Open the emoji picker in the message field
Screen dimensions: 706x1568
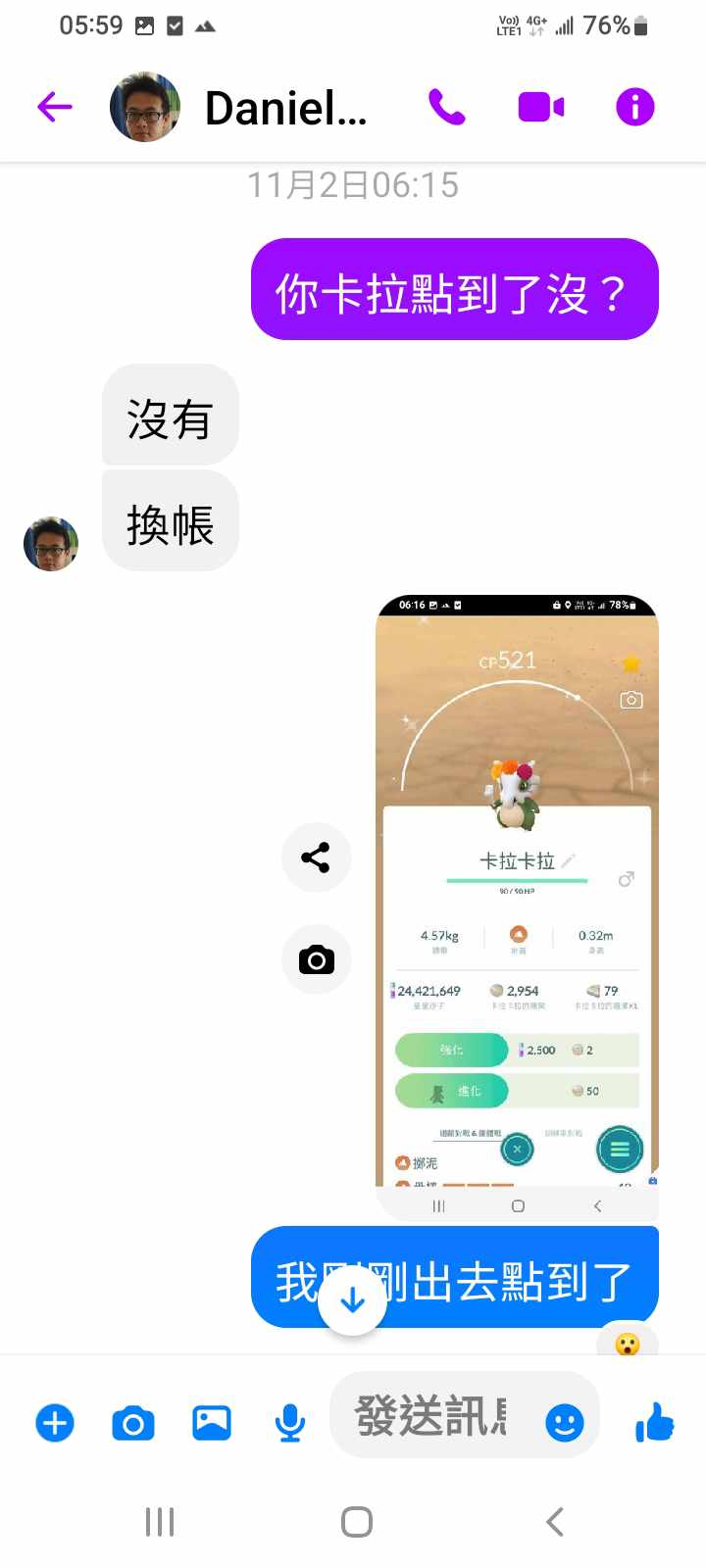click(565, 1422)
